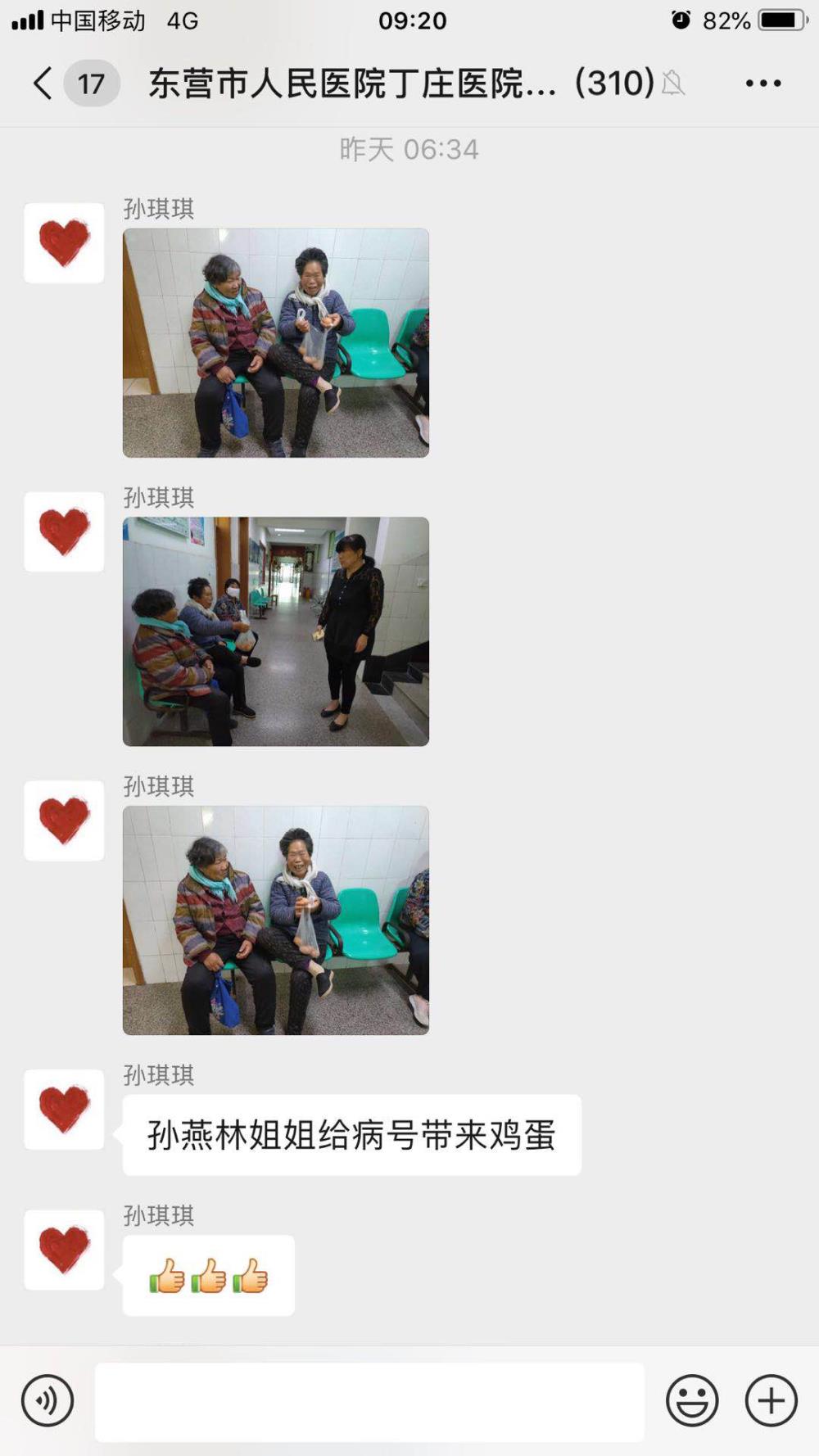The height and width of the screenshot is (1456, 819).
Task: Open the emoji picker
Action: [x=692, y=1400]
